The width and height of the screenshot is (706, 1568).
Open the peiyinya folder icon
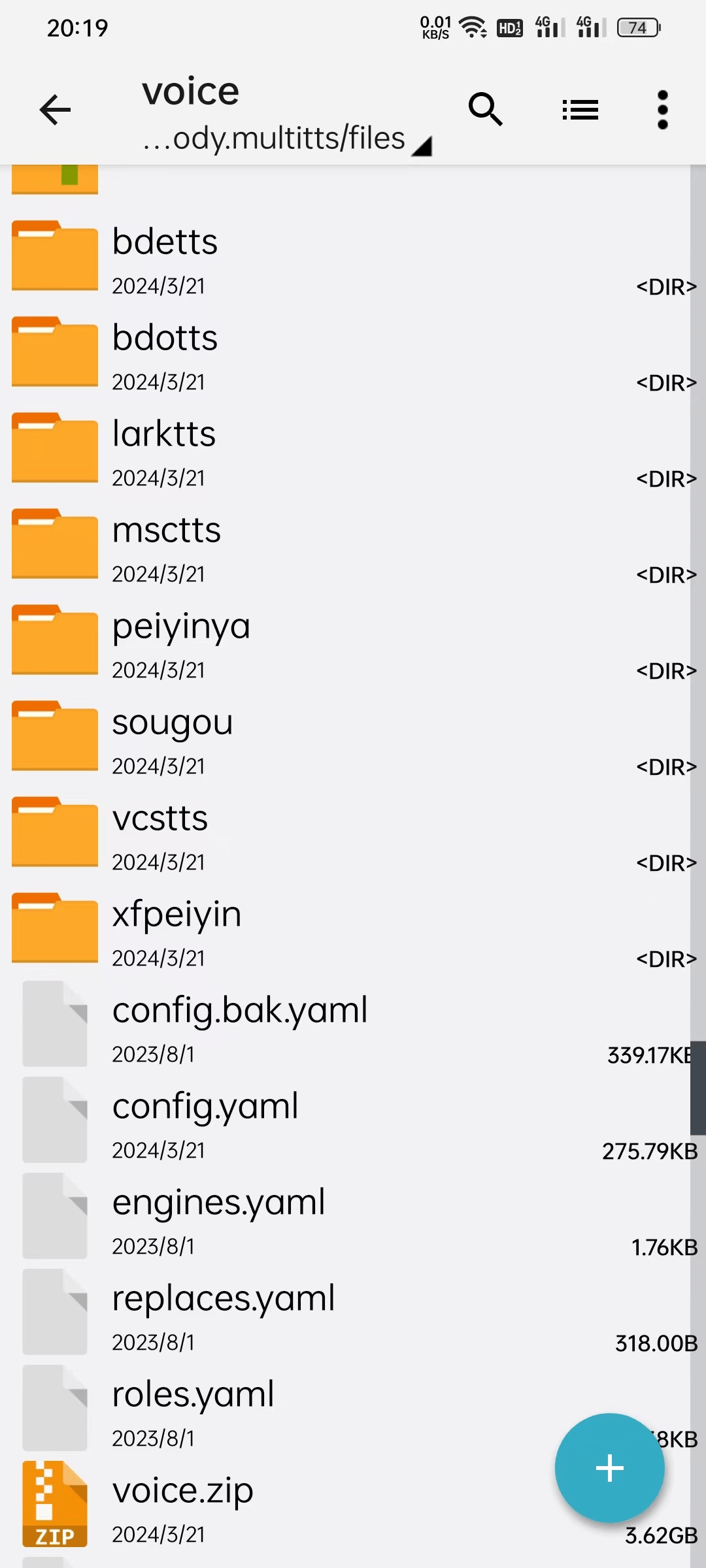tap(55, 639)
